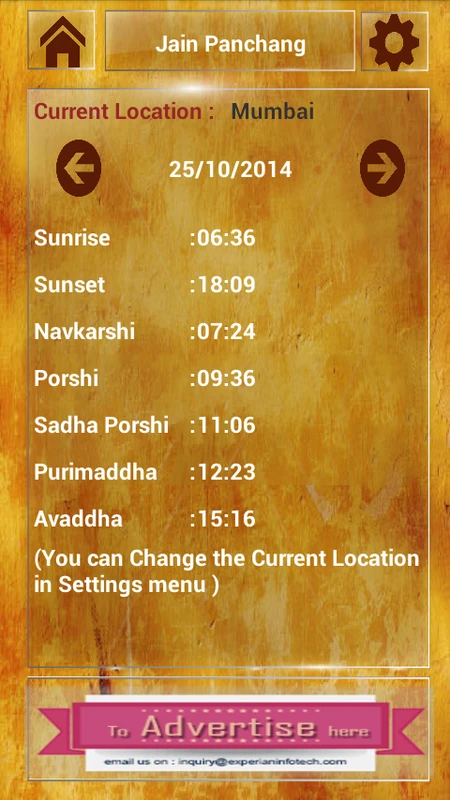Go to the home screen icon
Image resolution: width=450 pixels, height=800 pixels.
62,40
